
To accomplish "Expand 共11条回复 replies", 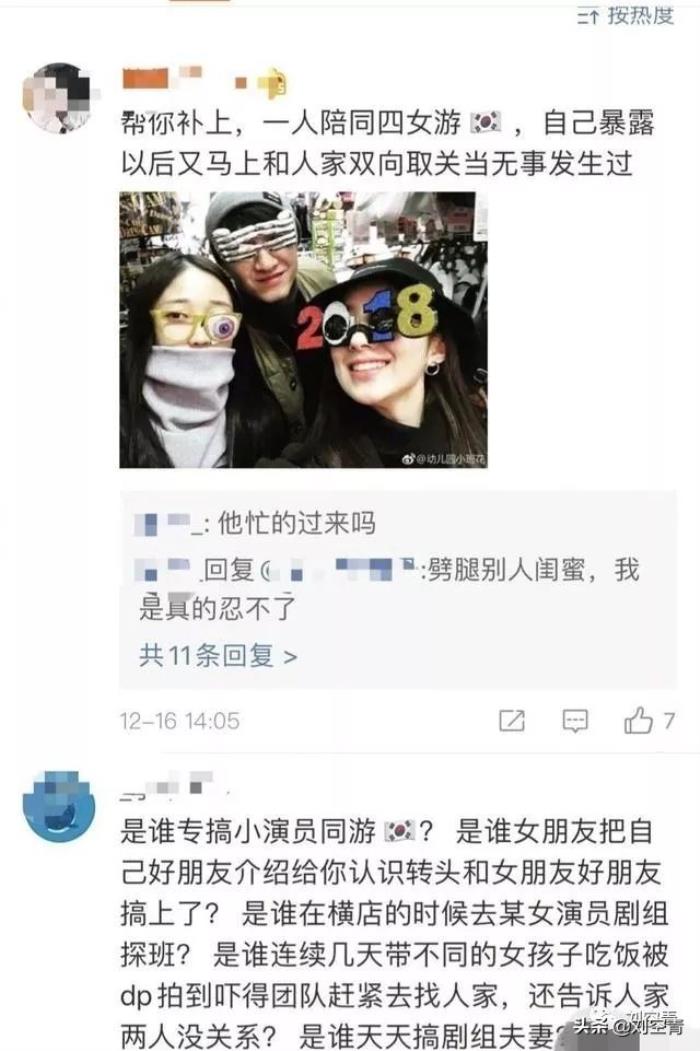I will 217,656.
